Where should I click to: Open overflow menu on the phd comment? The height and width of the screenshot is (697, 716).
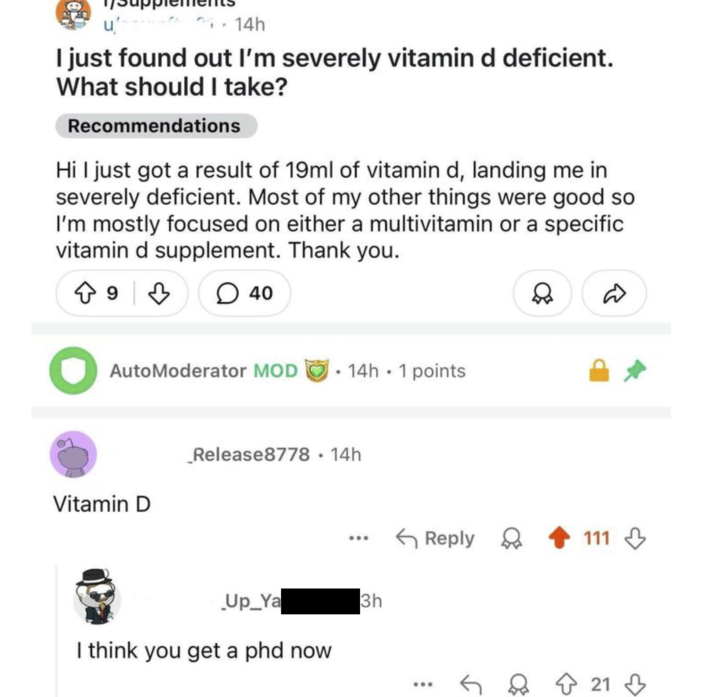click(x=423, y=684)
